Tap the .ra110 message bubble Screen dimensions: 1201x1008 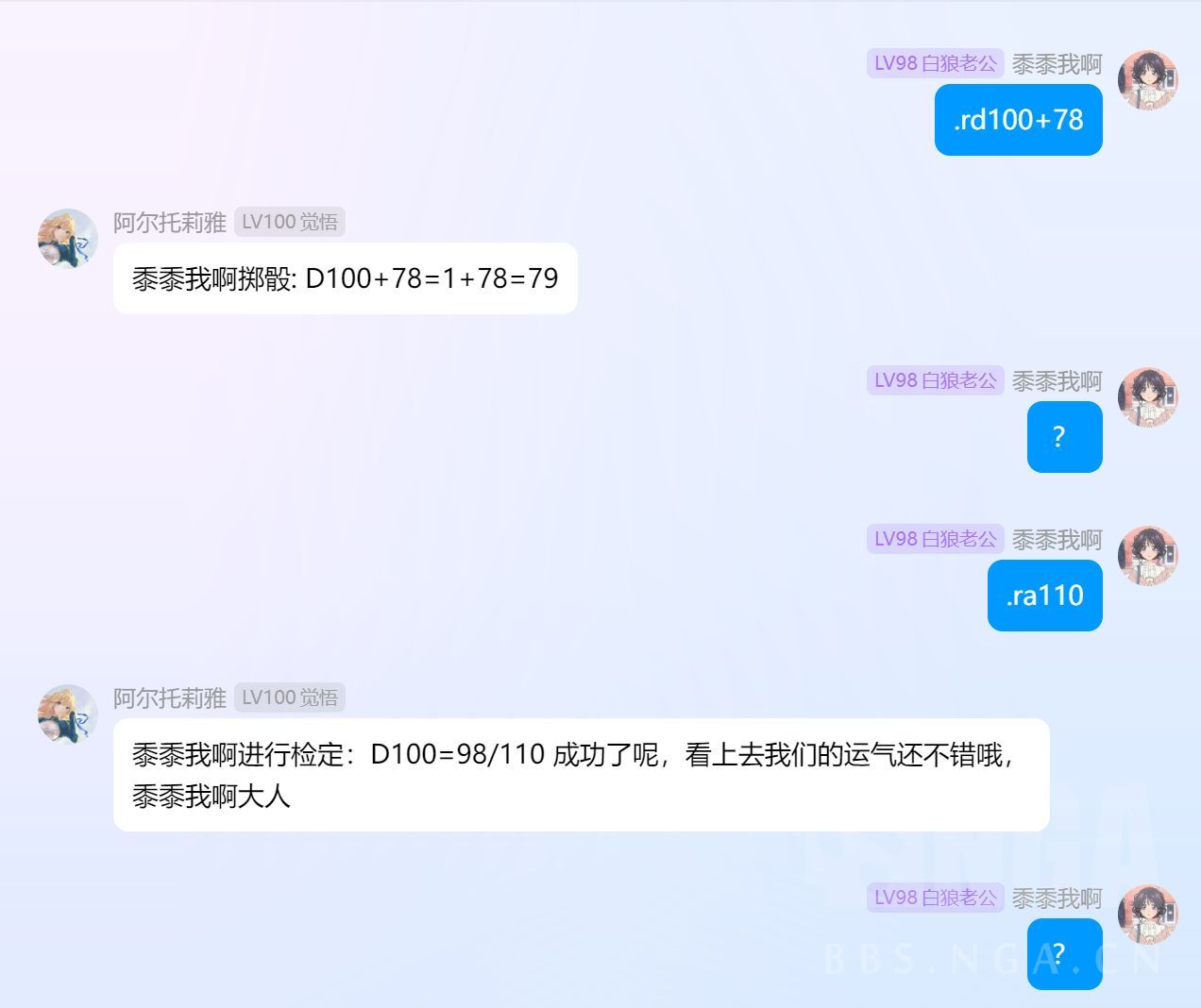tap(1045, 596)
